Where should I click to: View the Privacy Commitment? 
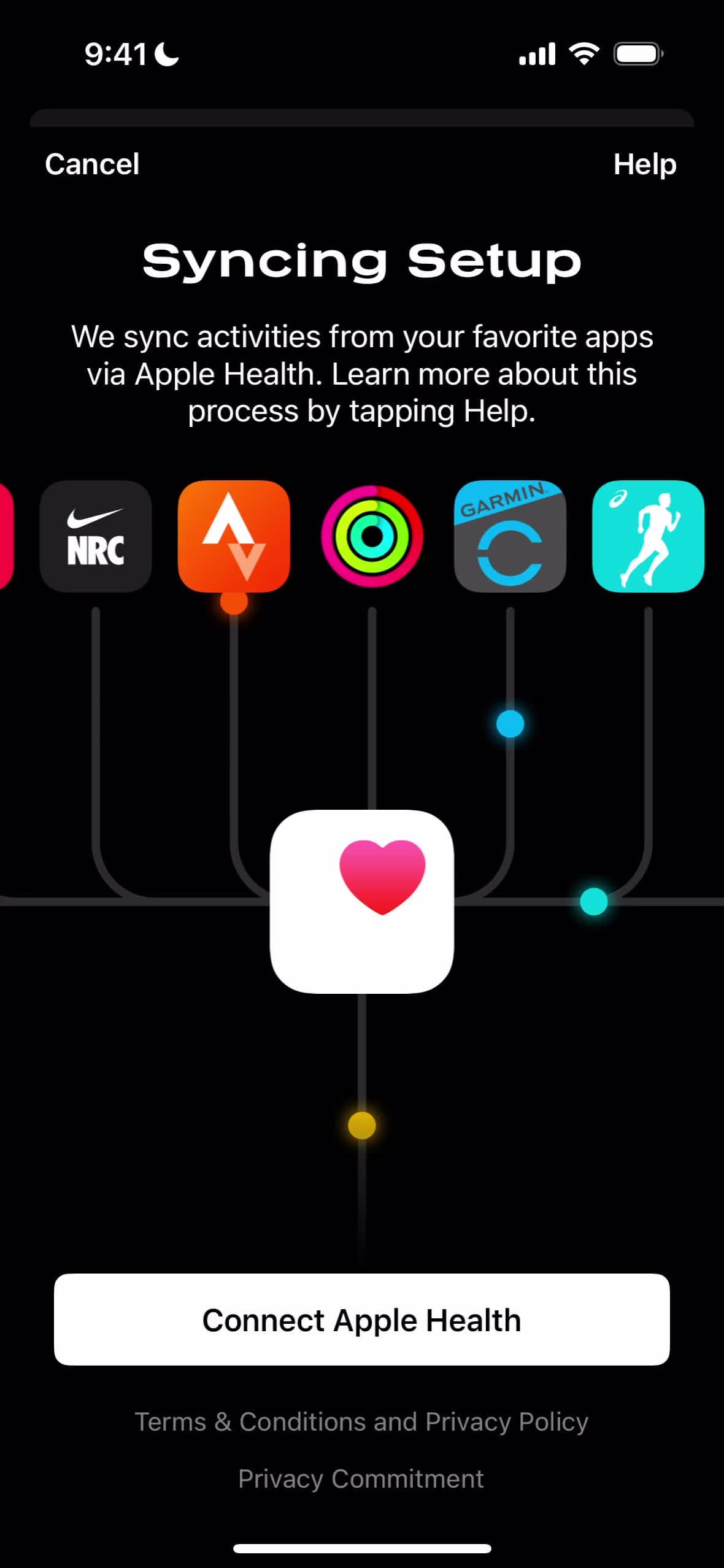tap(361, 1478)
